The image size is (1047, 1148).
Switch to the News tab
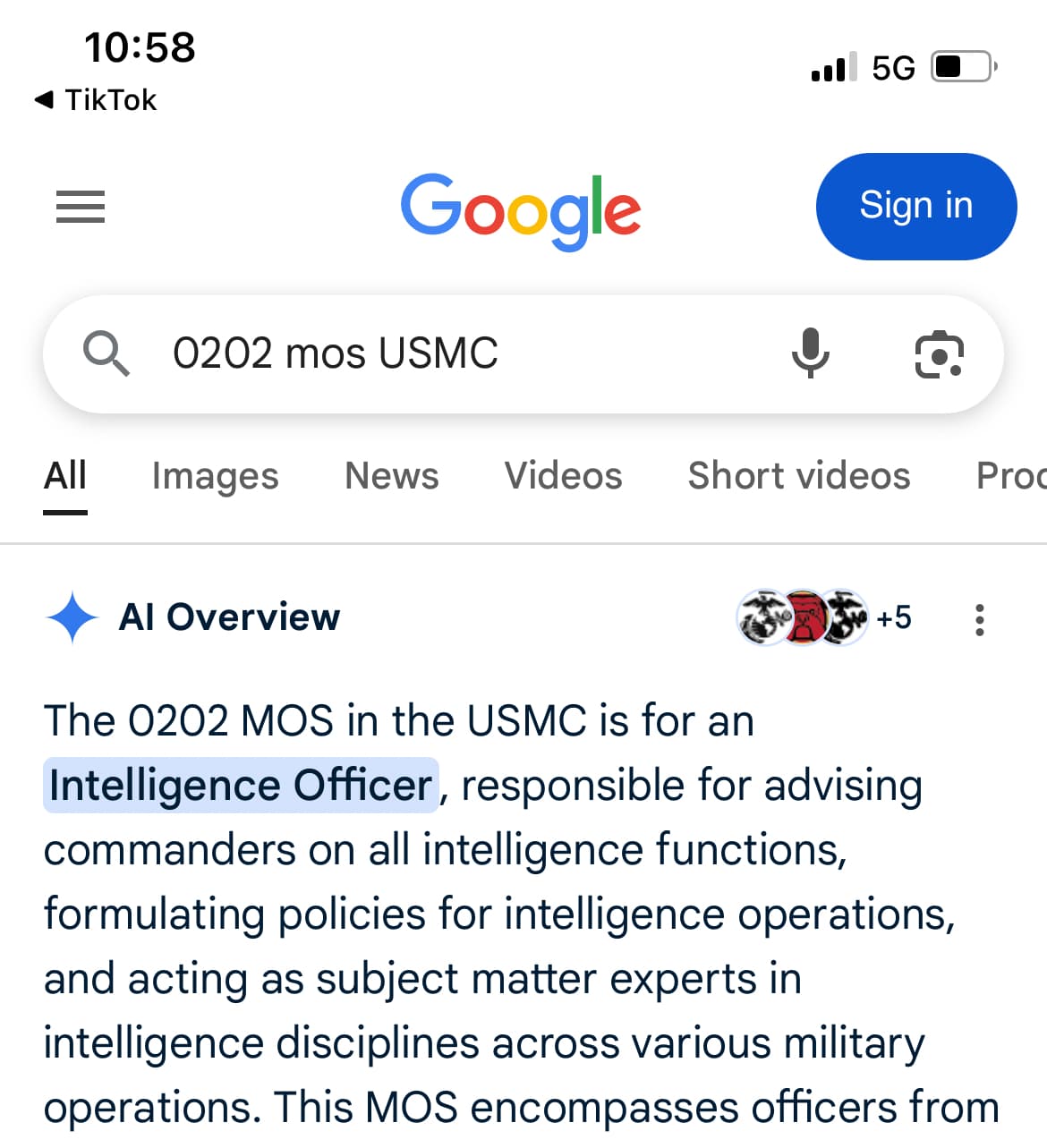(x=391, y=476)
